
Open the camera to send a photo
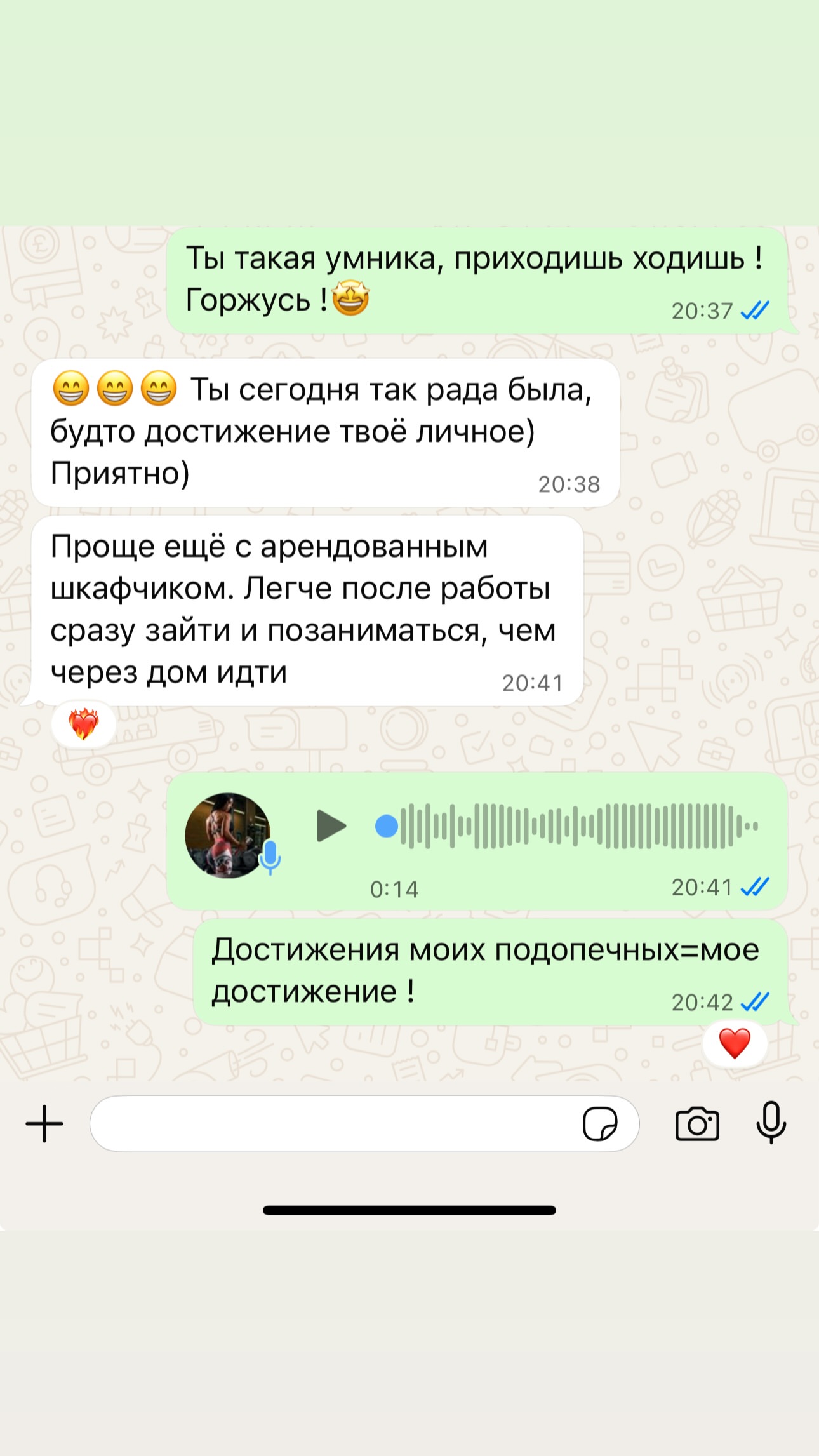coord(696,1124)
